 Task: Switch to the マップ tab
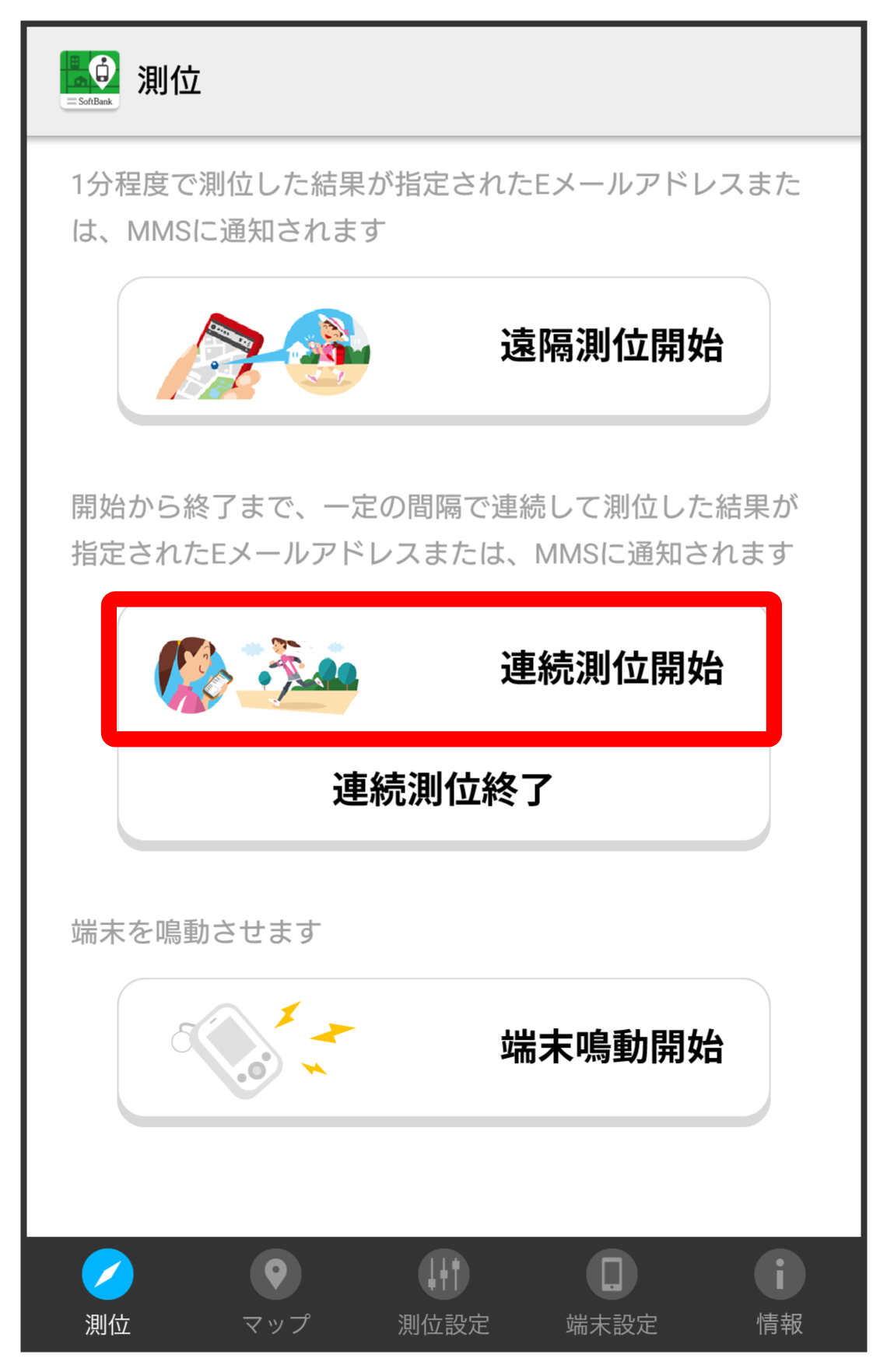click(275, 1291)
